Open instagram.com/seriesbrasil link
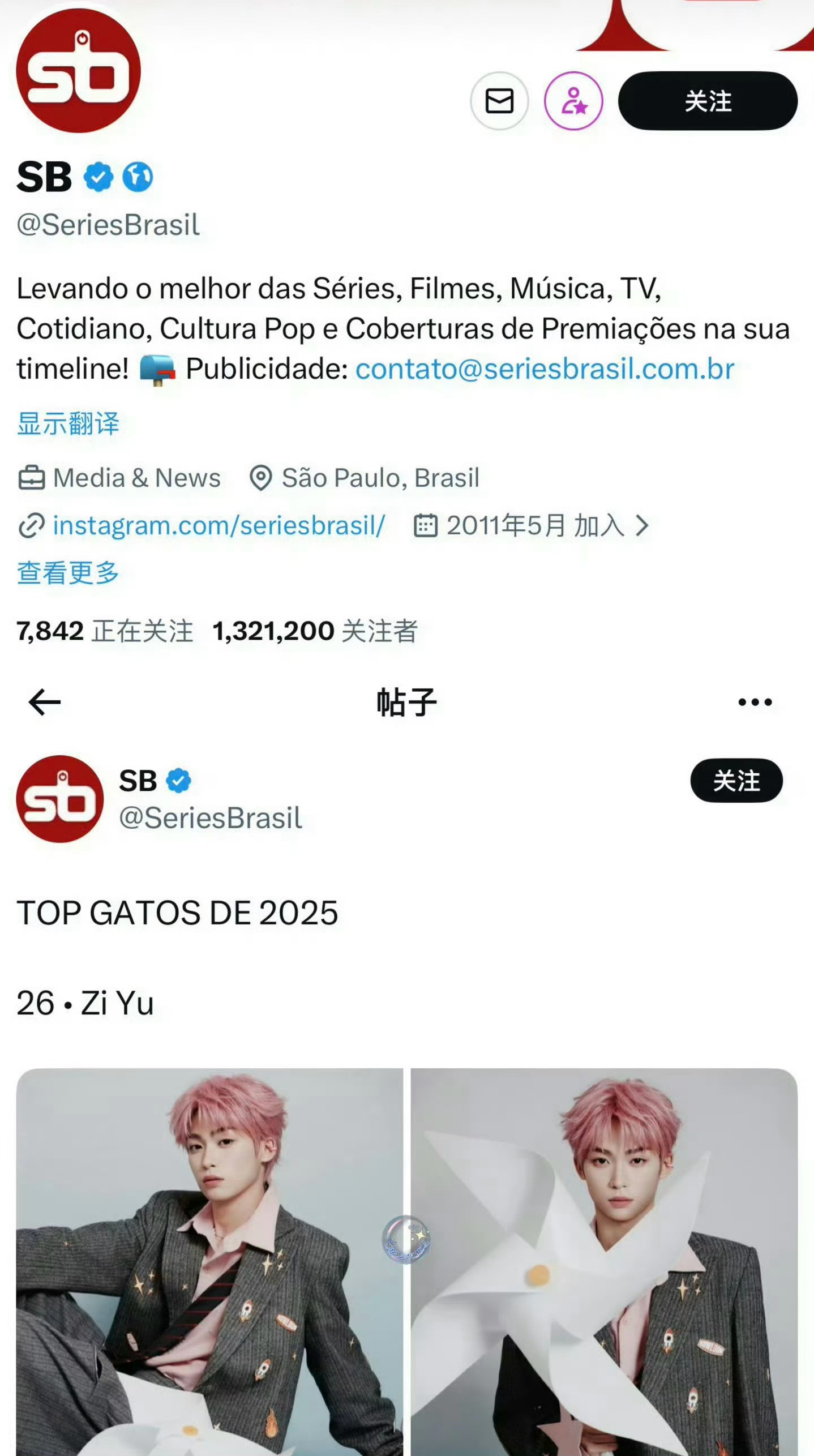This screenshot has height=1456, width=814. [219, 525]
